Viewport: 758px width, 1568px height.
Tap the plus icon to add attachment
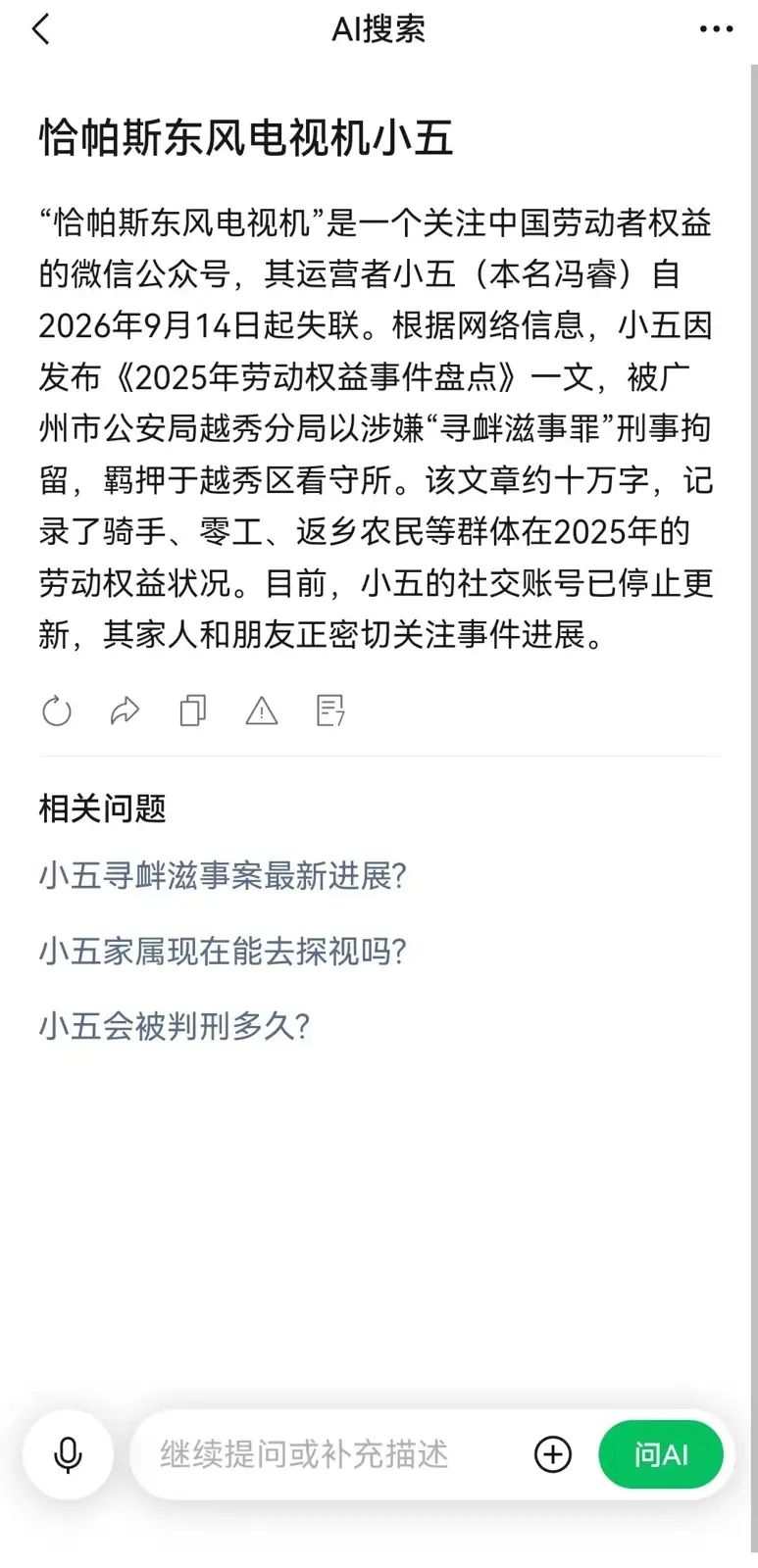(x=553, y=1454)
